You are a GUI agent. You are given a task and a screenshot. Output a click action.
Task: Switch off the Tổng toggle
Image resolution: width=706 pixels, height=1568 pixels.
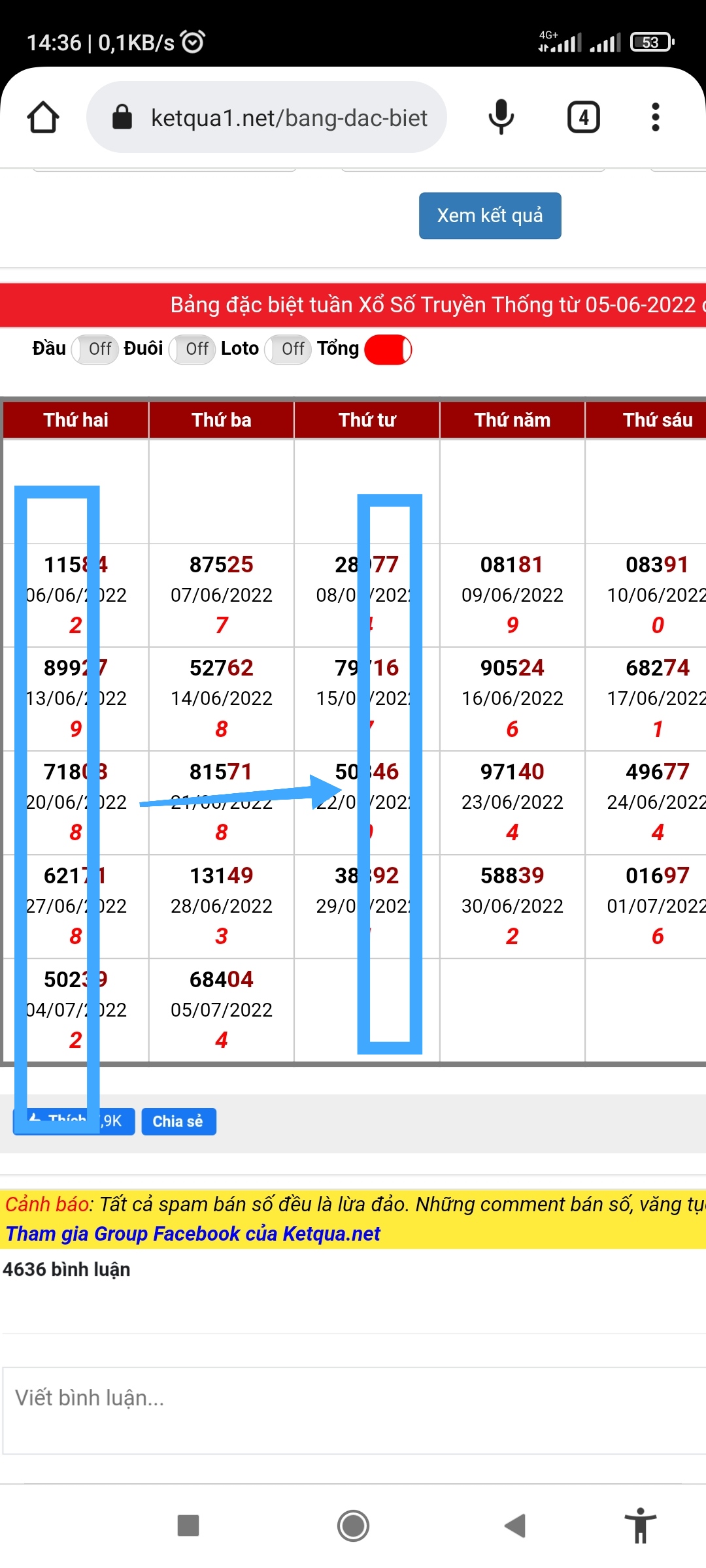coord(388,350)
